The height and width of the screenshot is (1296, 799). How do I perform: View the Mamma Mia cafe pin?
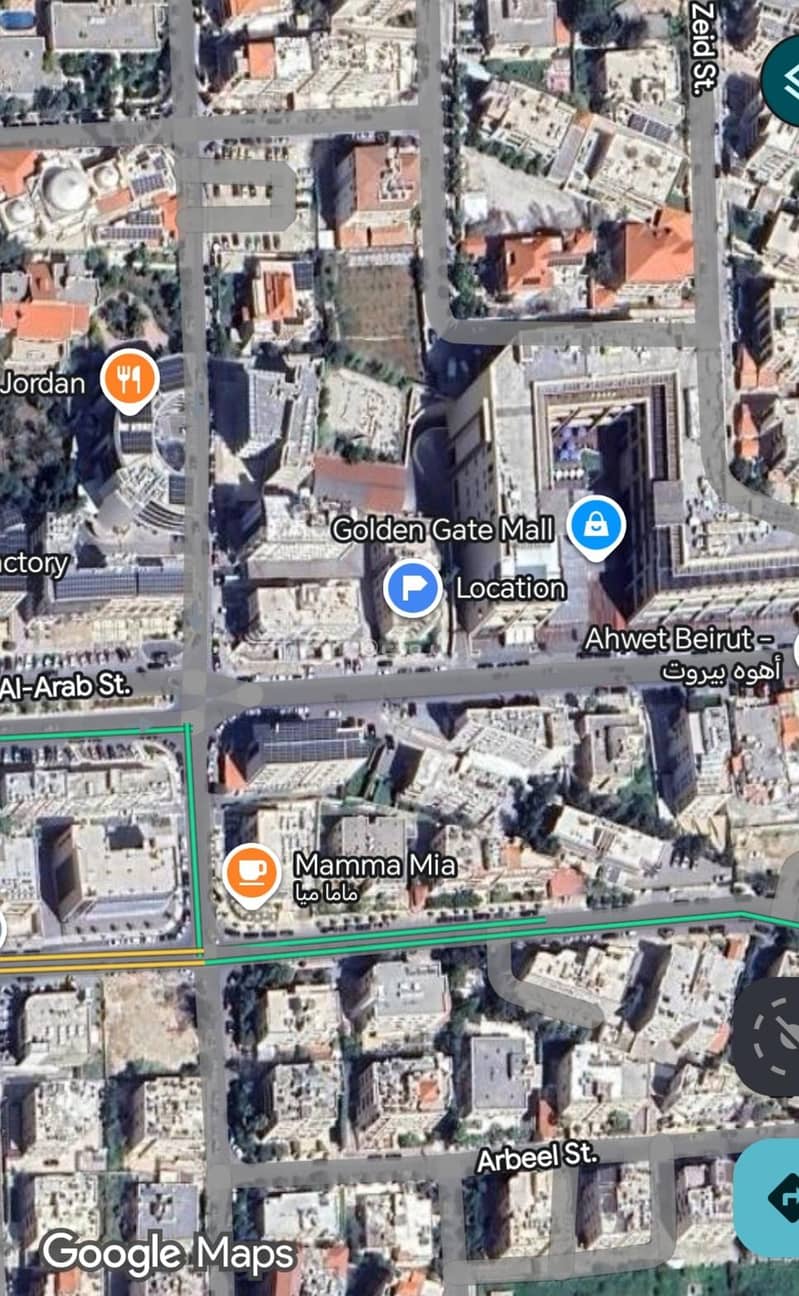coord(251,872)
